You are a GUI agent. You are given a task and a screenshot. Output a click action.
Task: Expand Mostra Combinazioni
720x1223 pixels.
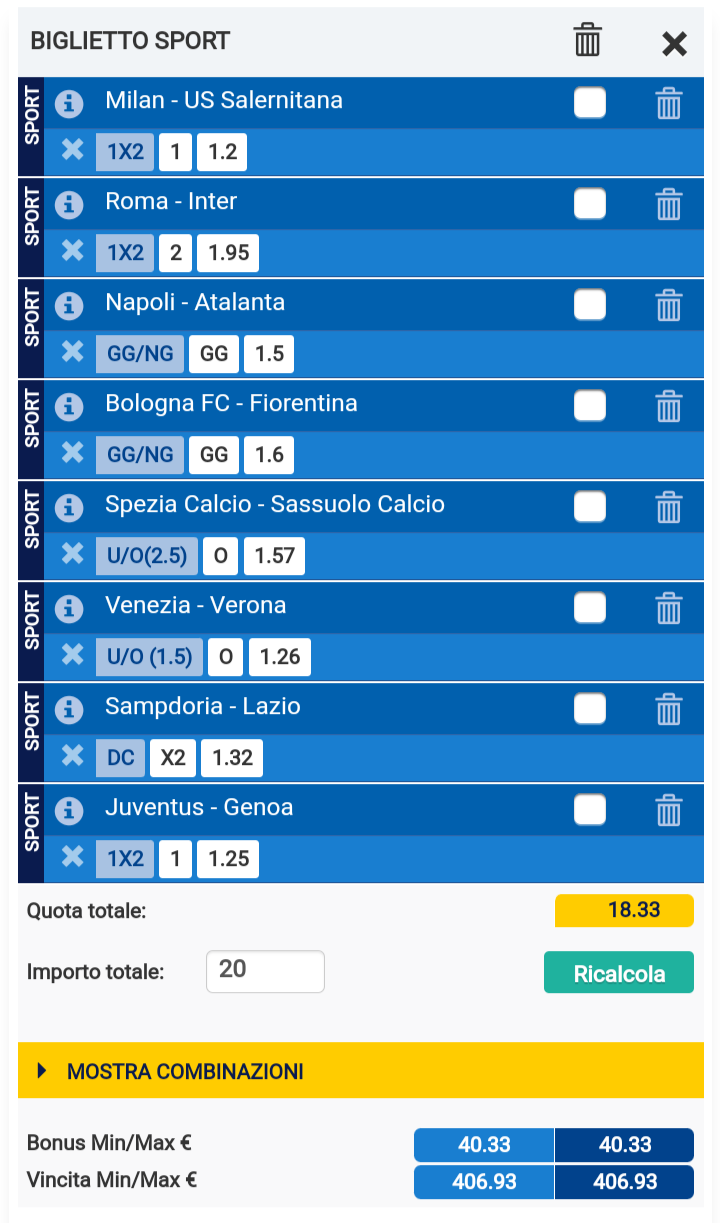(x=361, y=1071)
